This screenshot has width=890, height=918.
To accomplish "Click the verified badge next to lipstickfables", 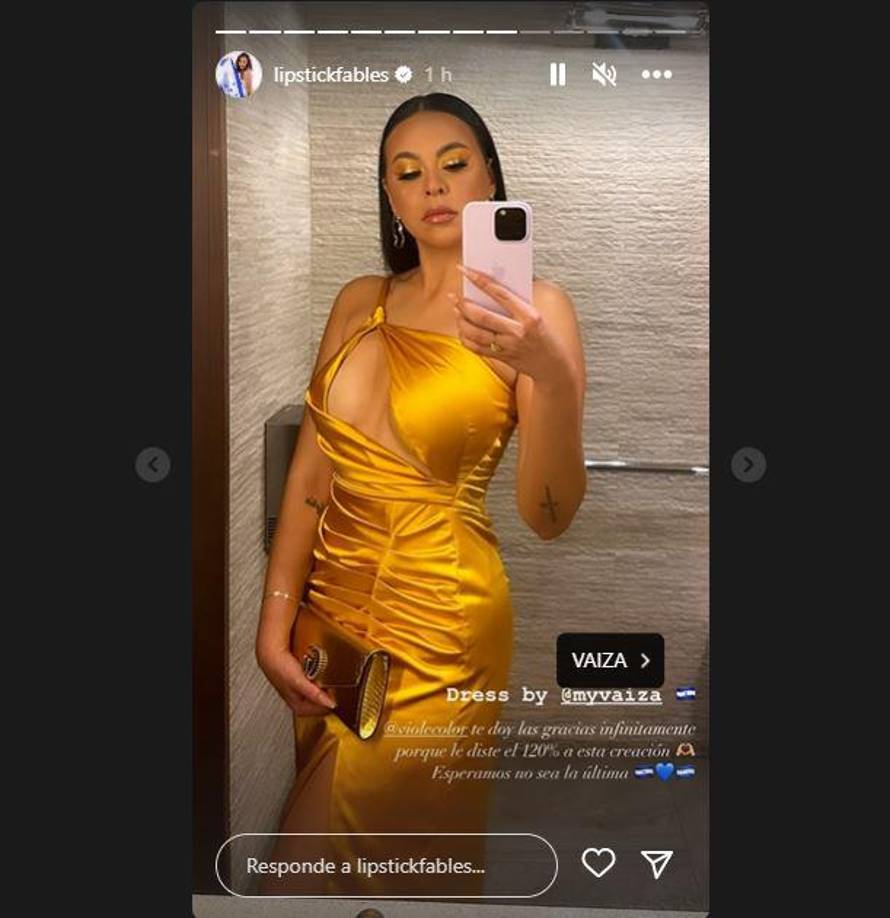I will (405, 72).
